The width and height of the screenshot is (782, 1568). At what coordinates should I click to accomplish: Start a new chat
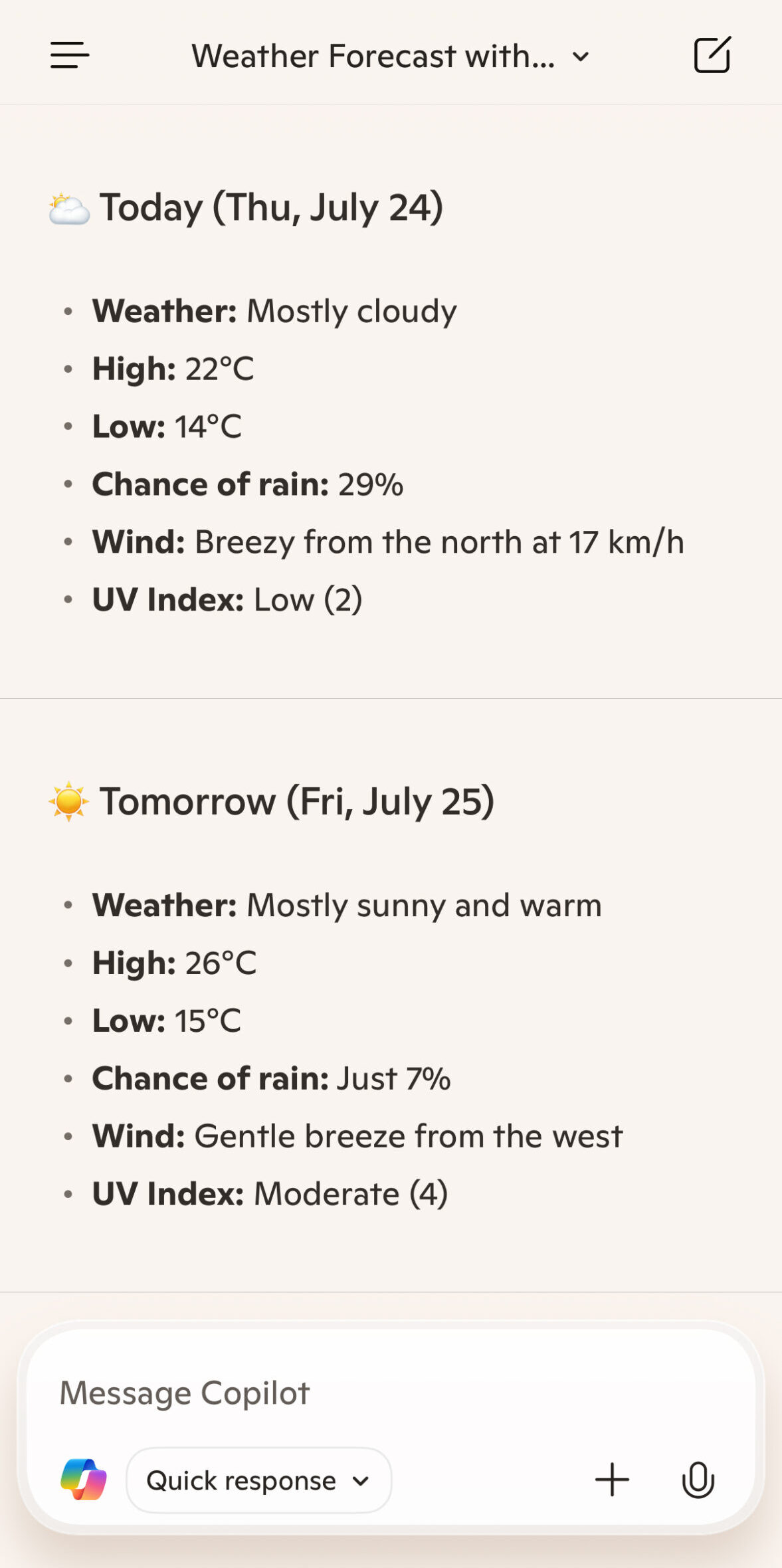pyautogui.click(x=712, y=54)
